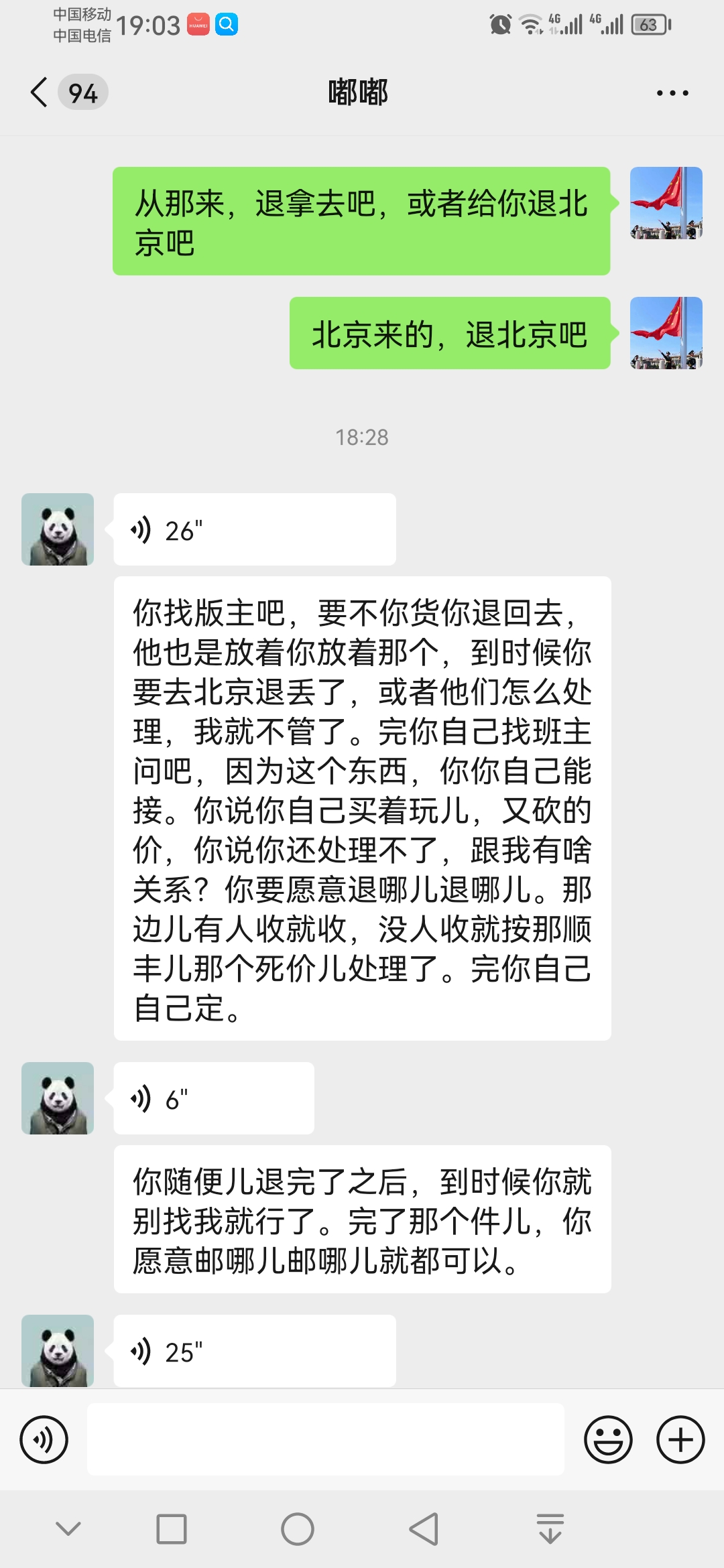Open my red flag avatar beside 北京来的，退北京吧
Image resolution: width=724 pixels, height=1568 pixels.
coord(666,333)
